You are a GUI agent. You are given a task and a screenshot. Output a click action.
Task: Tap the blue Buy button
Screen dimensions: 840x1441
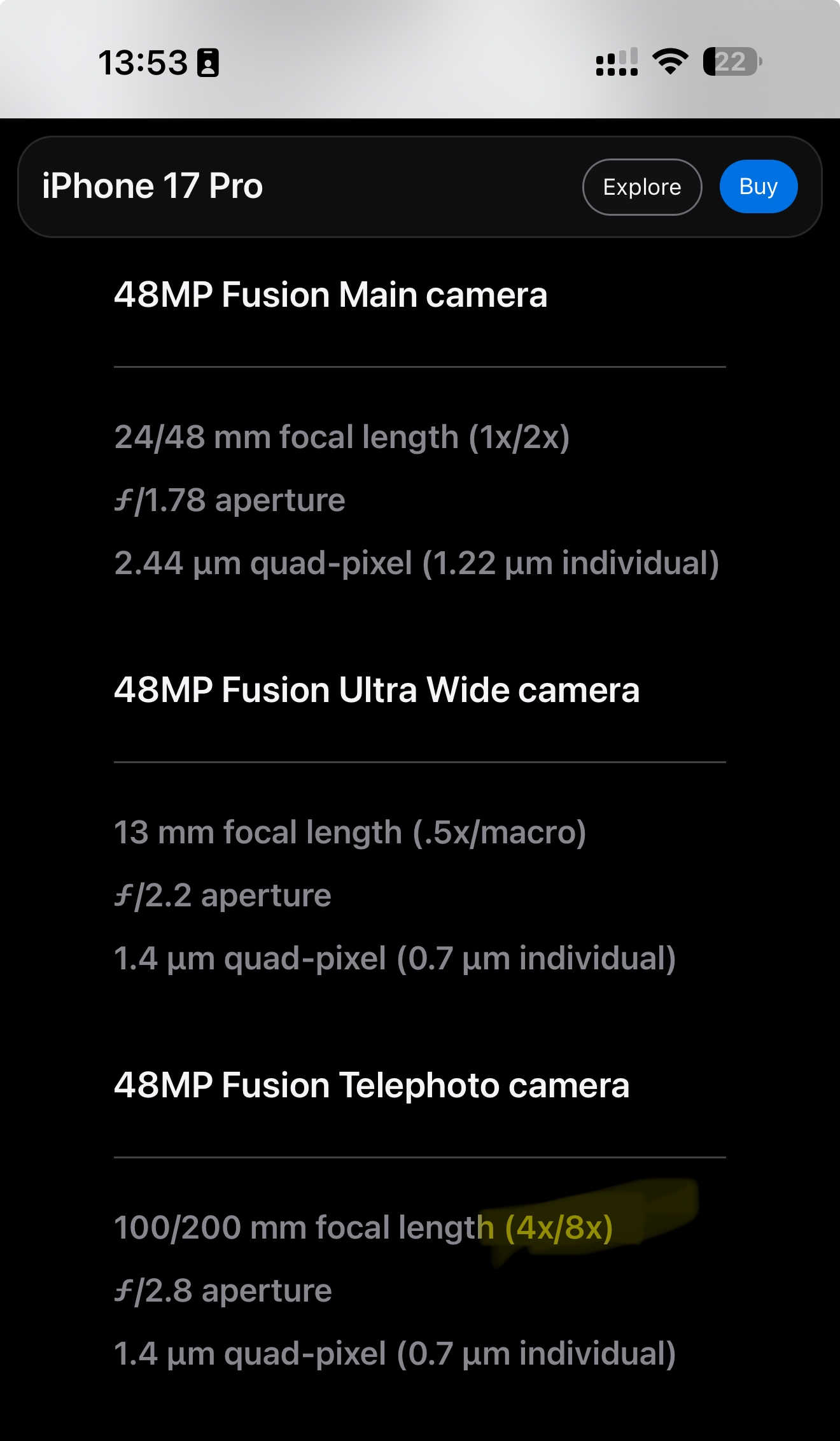(758, 186)
